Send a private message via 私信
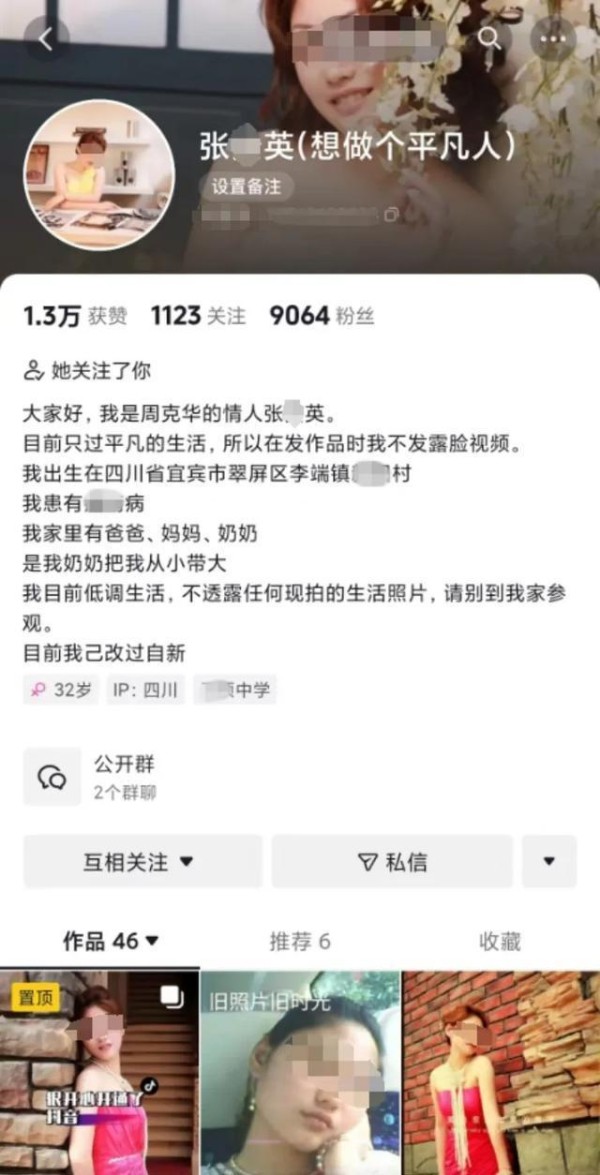Viewport: 600px width, 1175px height. tap(392, 862)
